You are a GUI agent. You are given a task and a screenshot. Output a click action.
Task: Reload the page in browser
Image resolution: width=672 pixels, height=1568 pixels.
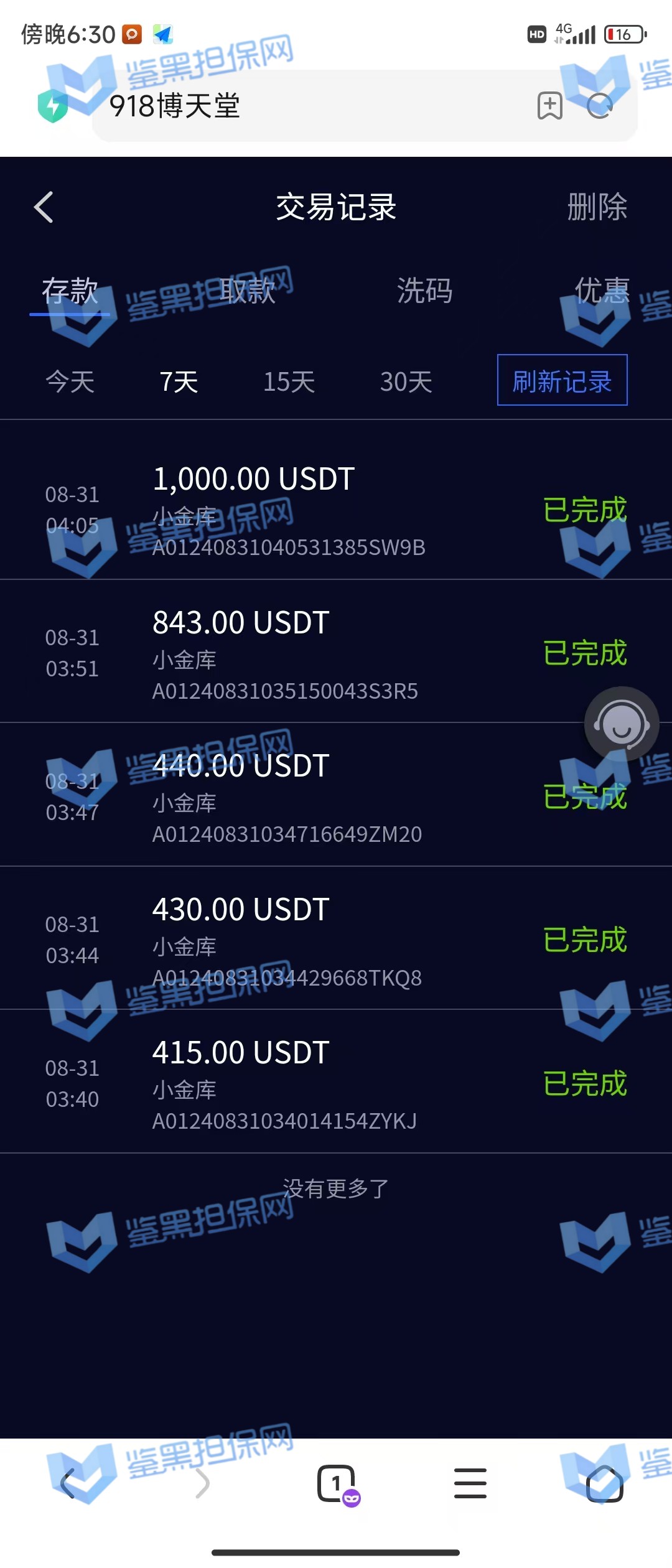(600, 106)
